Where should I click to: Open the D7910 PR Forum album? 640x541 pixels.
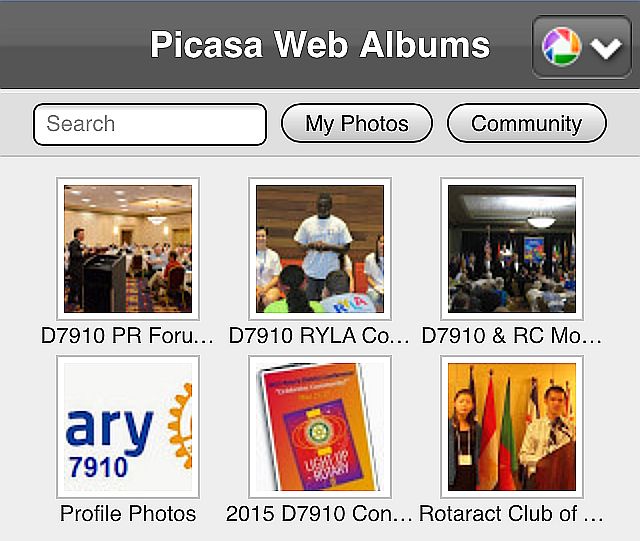[x=128, y=249]
